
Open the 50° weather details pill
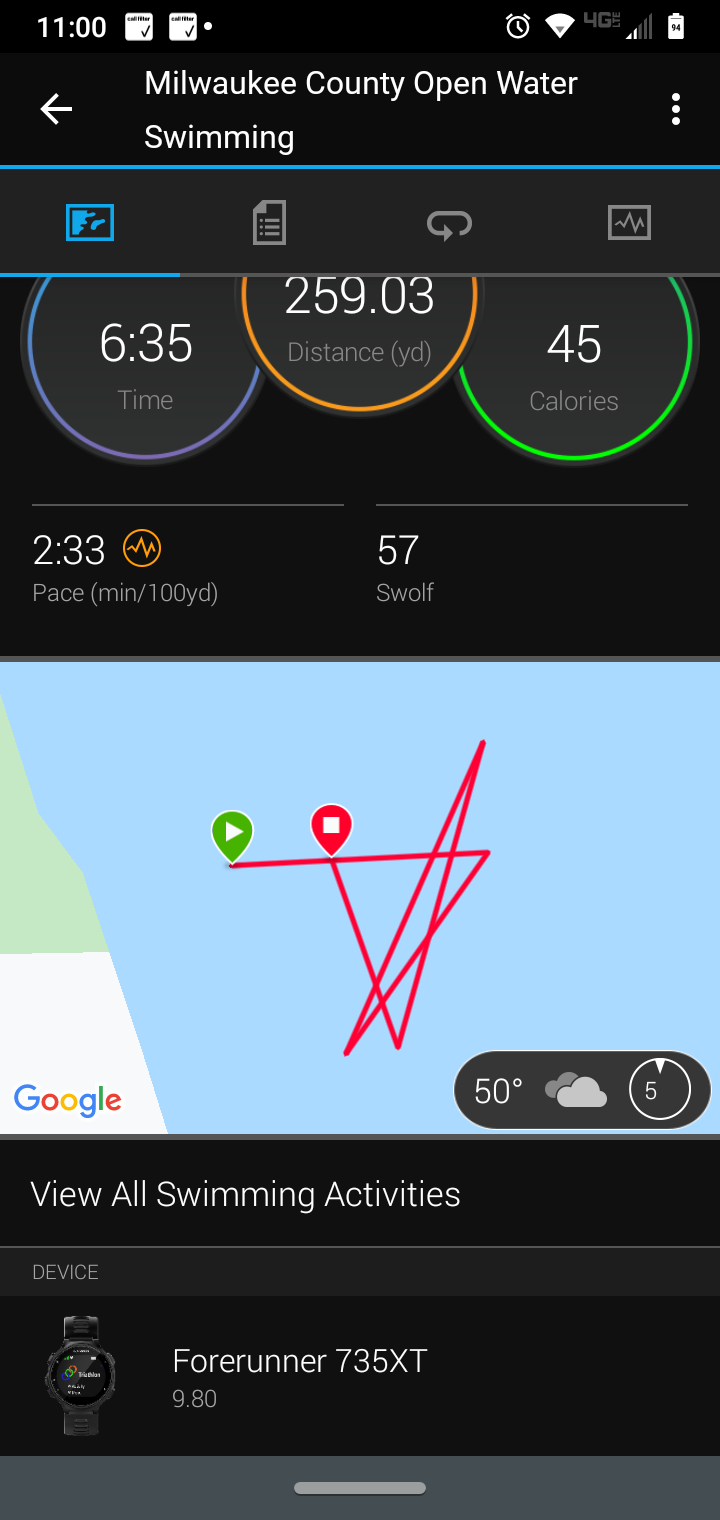(581, 1090)
